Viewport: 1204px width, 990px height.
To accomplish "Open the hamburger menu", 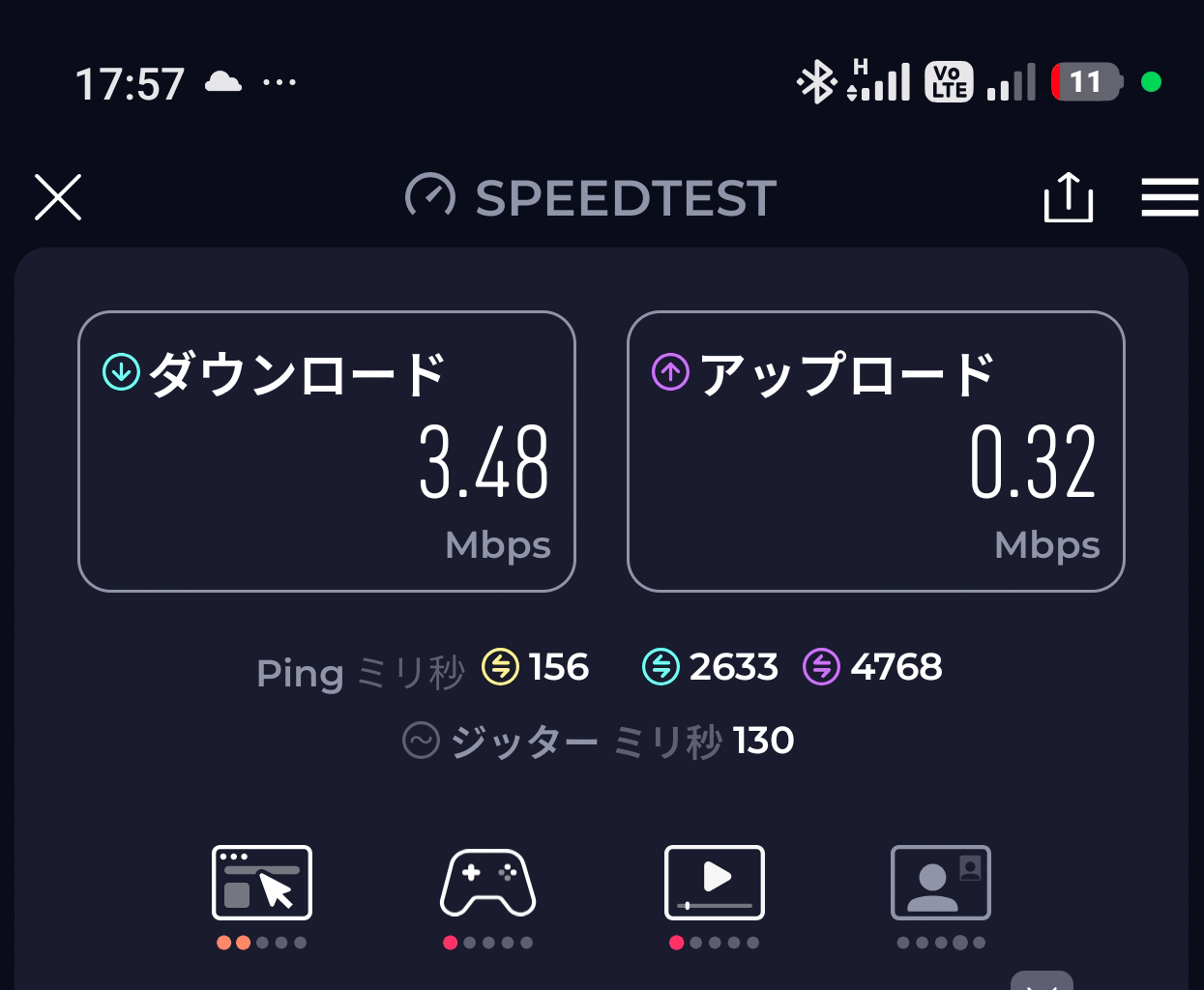I will pos(1169,197).
